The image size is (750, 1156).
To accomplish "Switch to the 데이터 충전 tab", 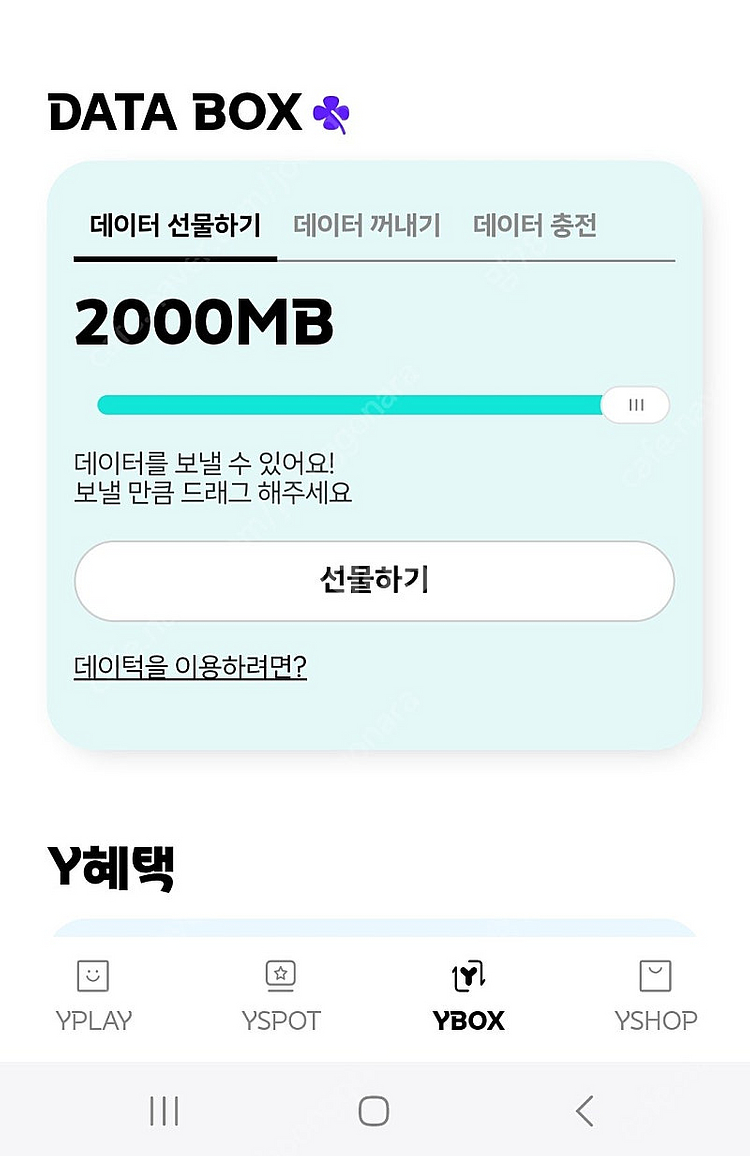I will (535, 225).
